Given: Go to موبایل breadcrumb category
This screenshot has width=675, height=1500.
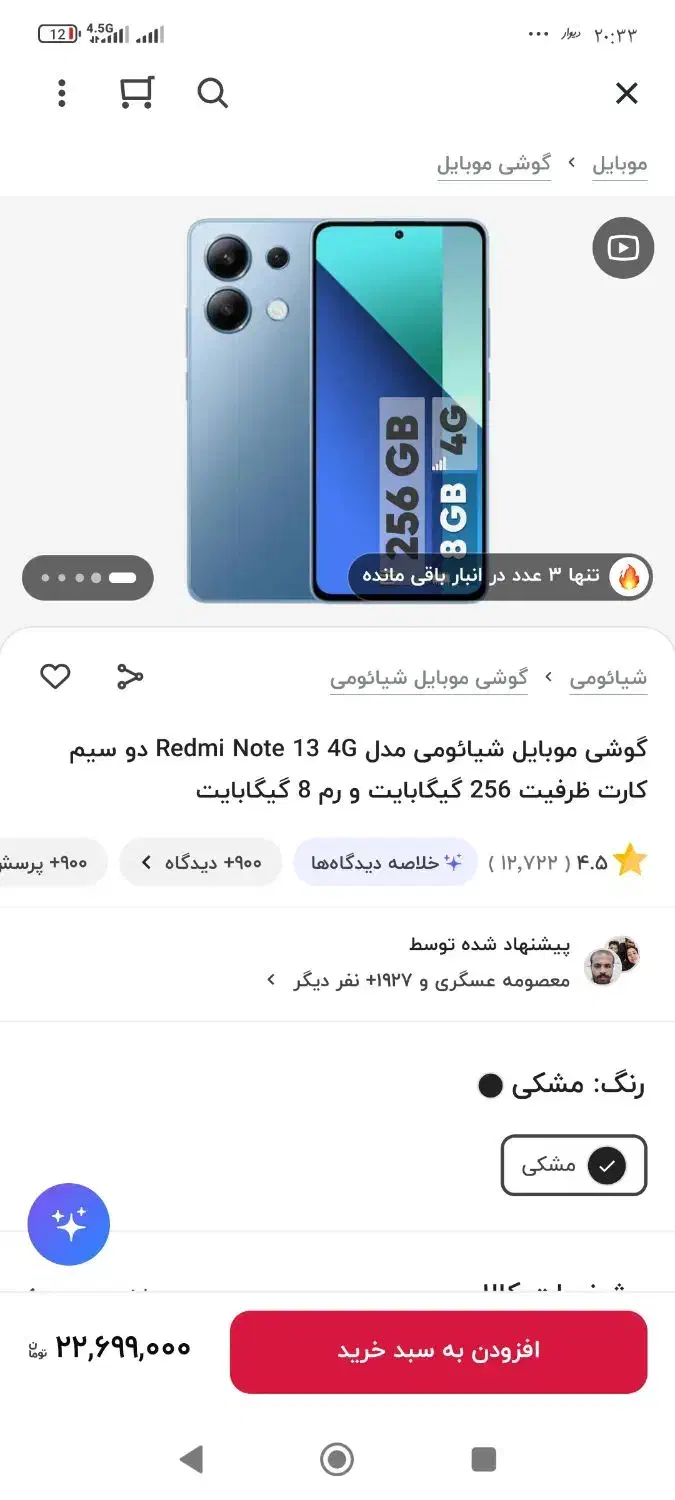Looking at the screenshot, I should click(619, 164).
